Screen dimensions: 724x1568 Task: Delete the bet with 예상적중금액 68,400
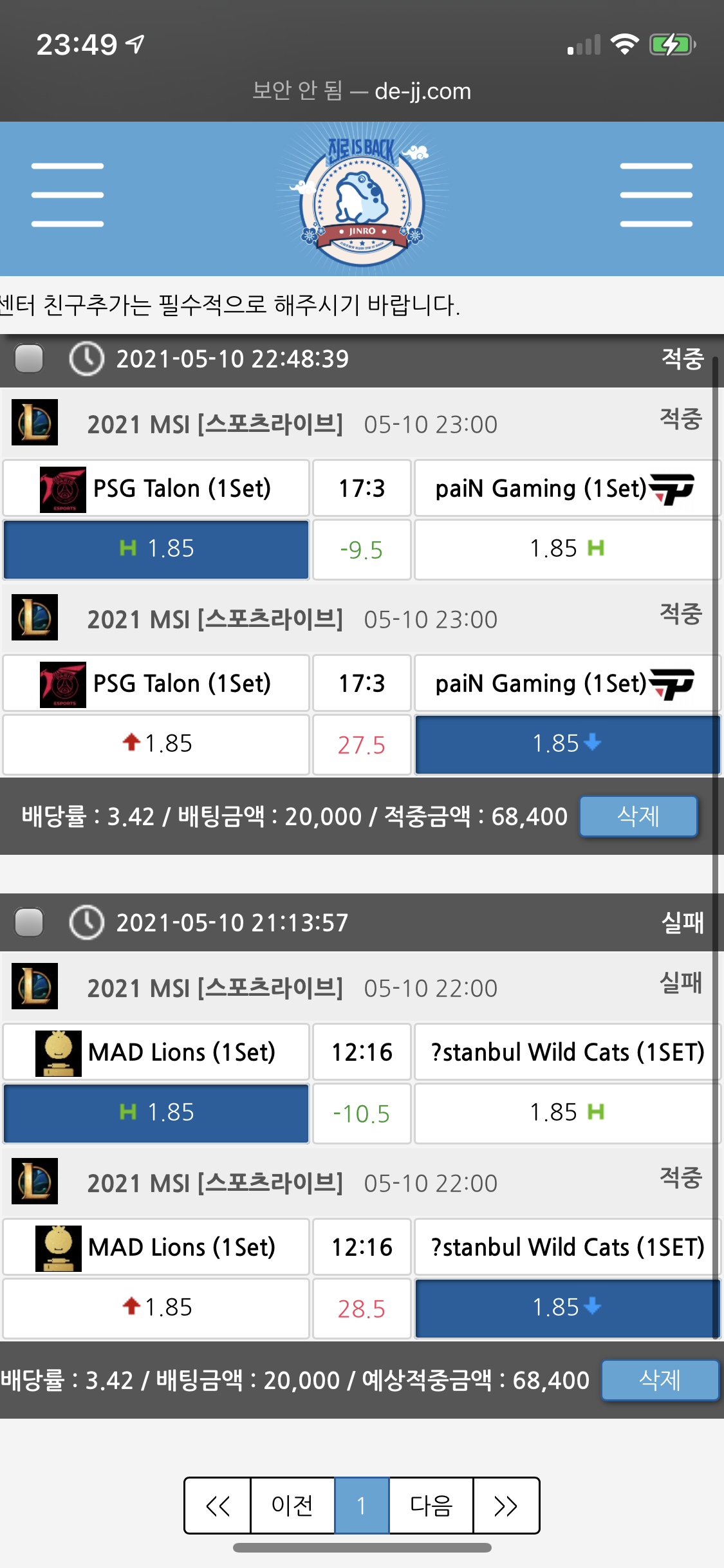tap(660, 1380)
